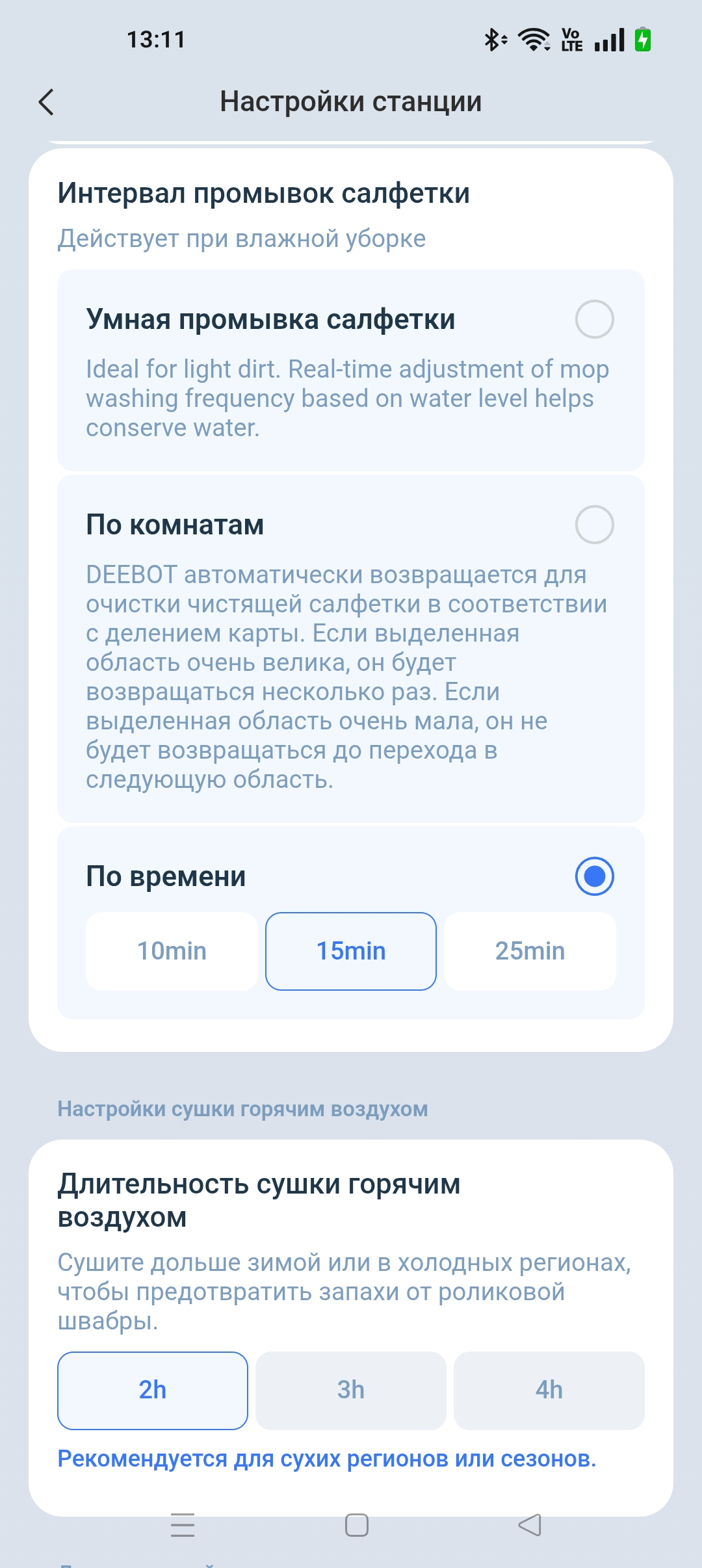Screen dimensions: 702x1568
Task: Set hot air drying to 3h
Action: click(351, 1391)
